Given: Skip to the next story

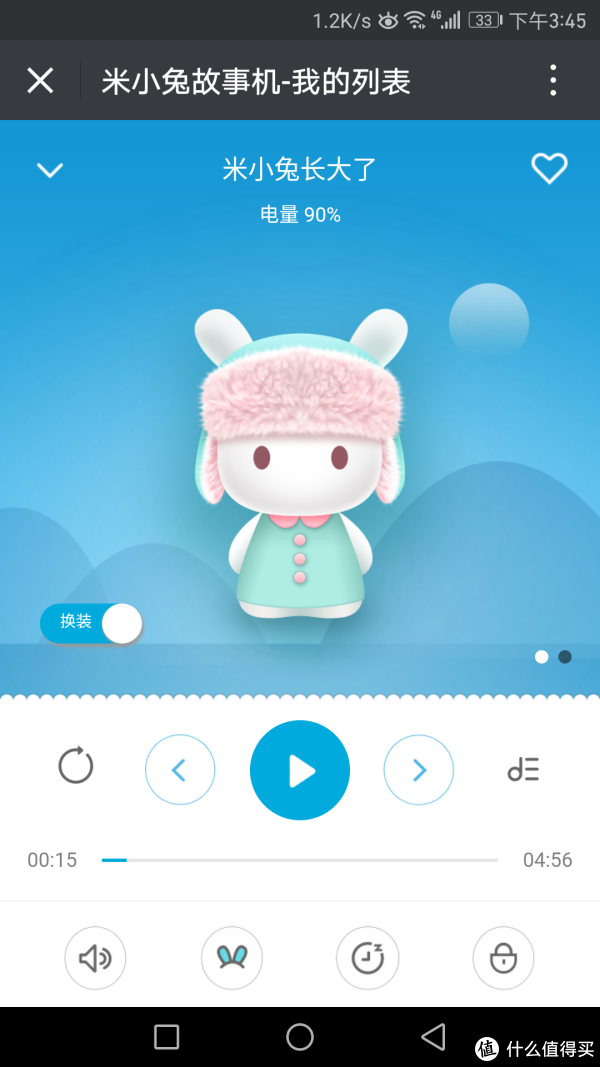Looking at the screenshot, I should [419, 770].
